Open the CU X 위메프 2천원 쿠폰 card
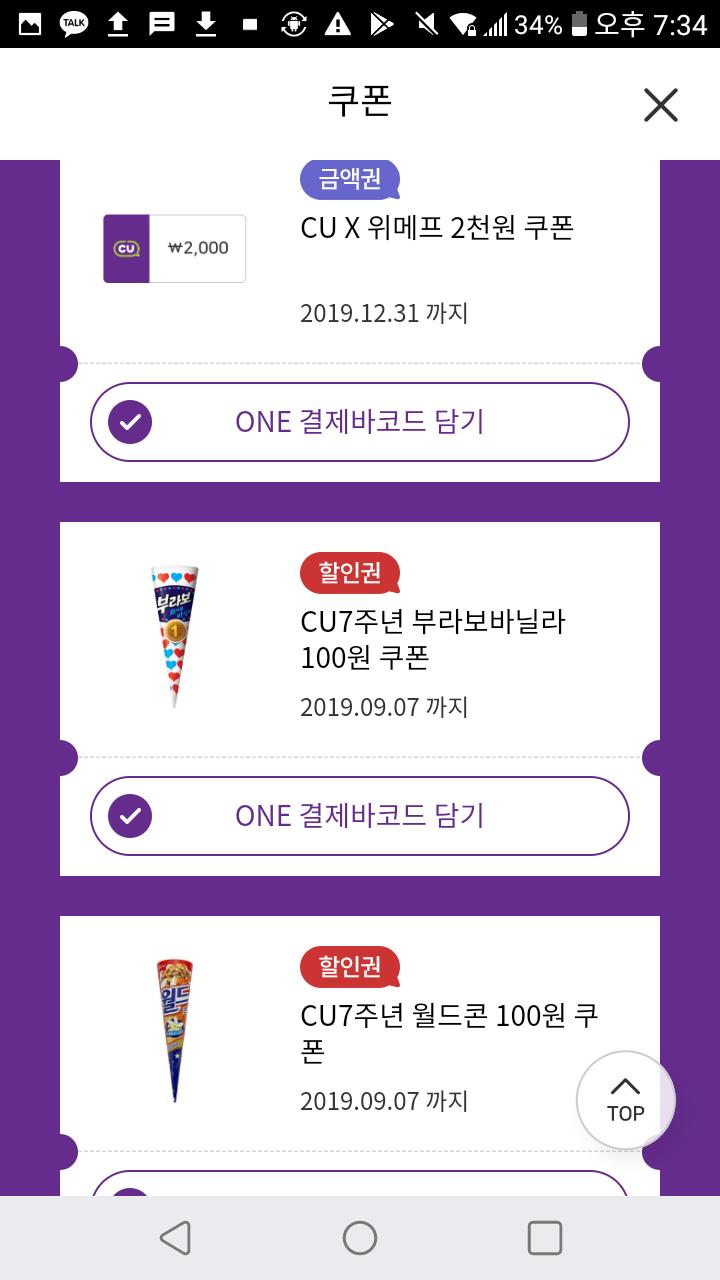Viewport: 720px width, 1280px height. pos(437,229)
